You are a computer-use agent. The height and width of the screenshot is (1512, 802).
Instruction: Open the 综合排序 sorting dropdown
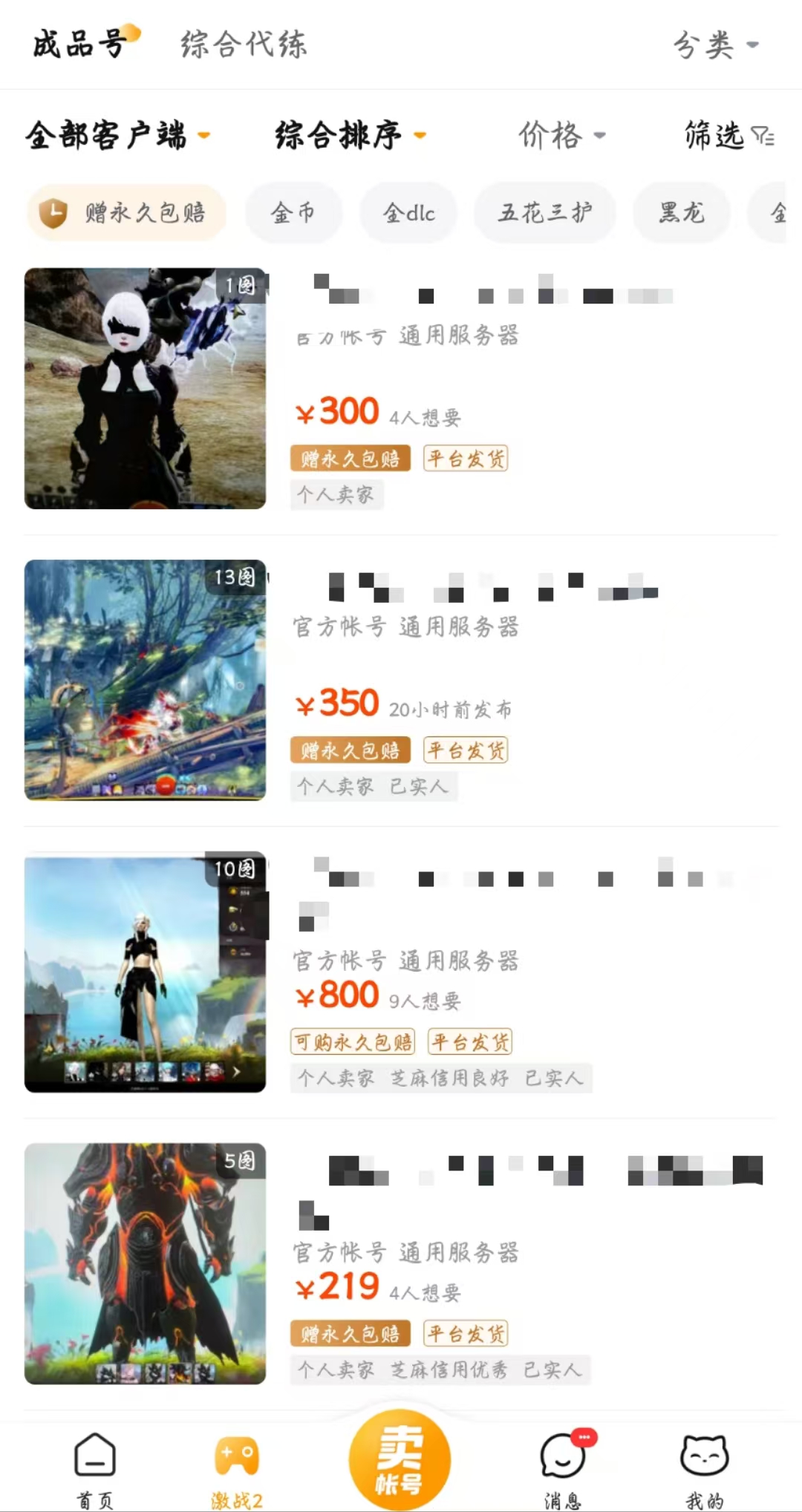click(350, 135)
